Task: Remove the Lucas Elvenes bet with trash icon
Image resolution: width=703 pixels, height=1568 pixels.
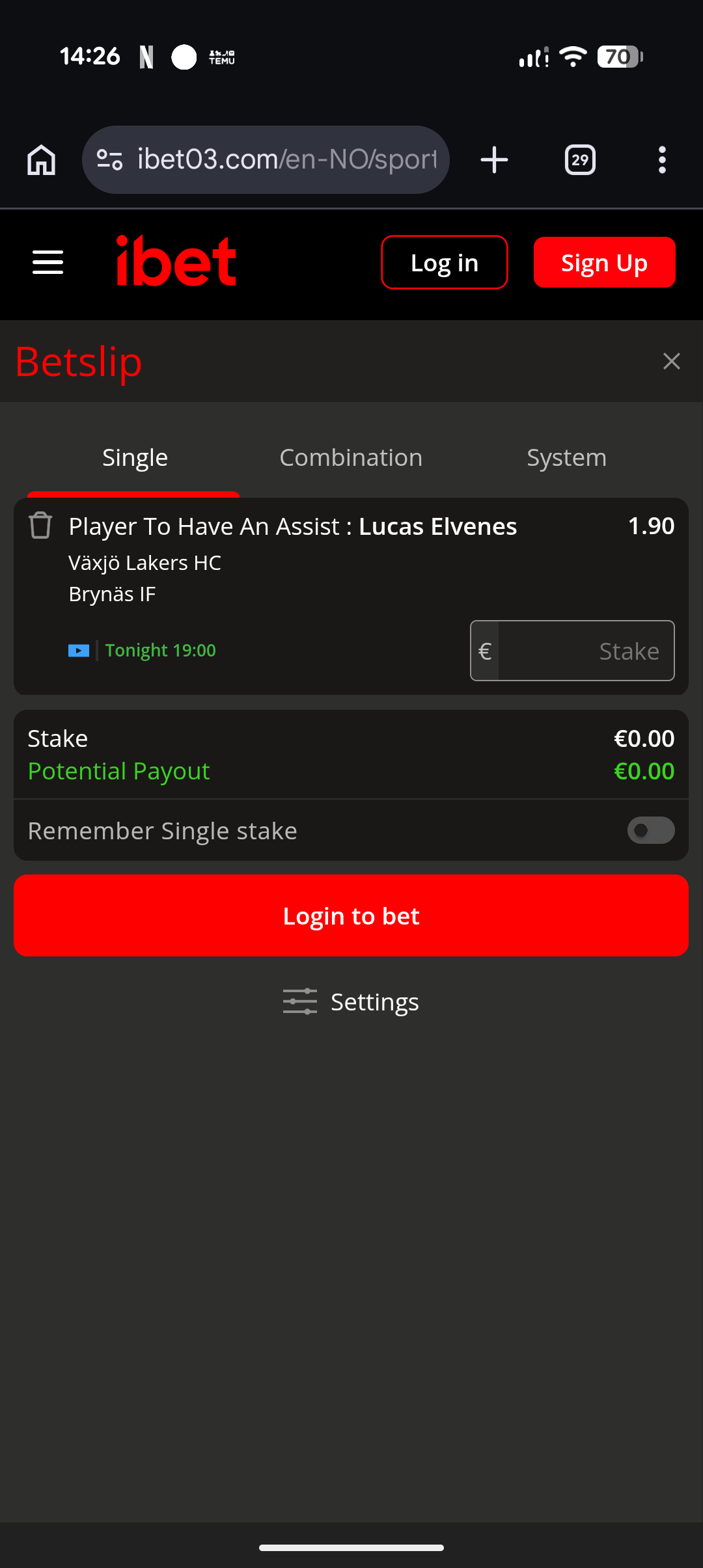Action: [x=40, y=526]
